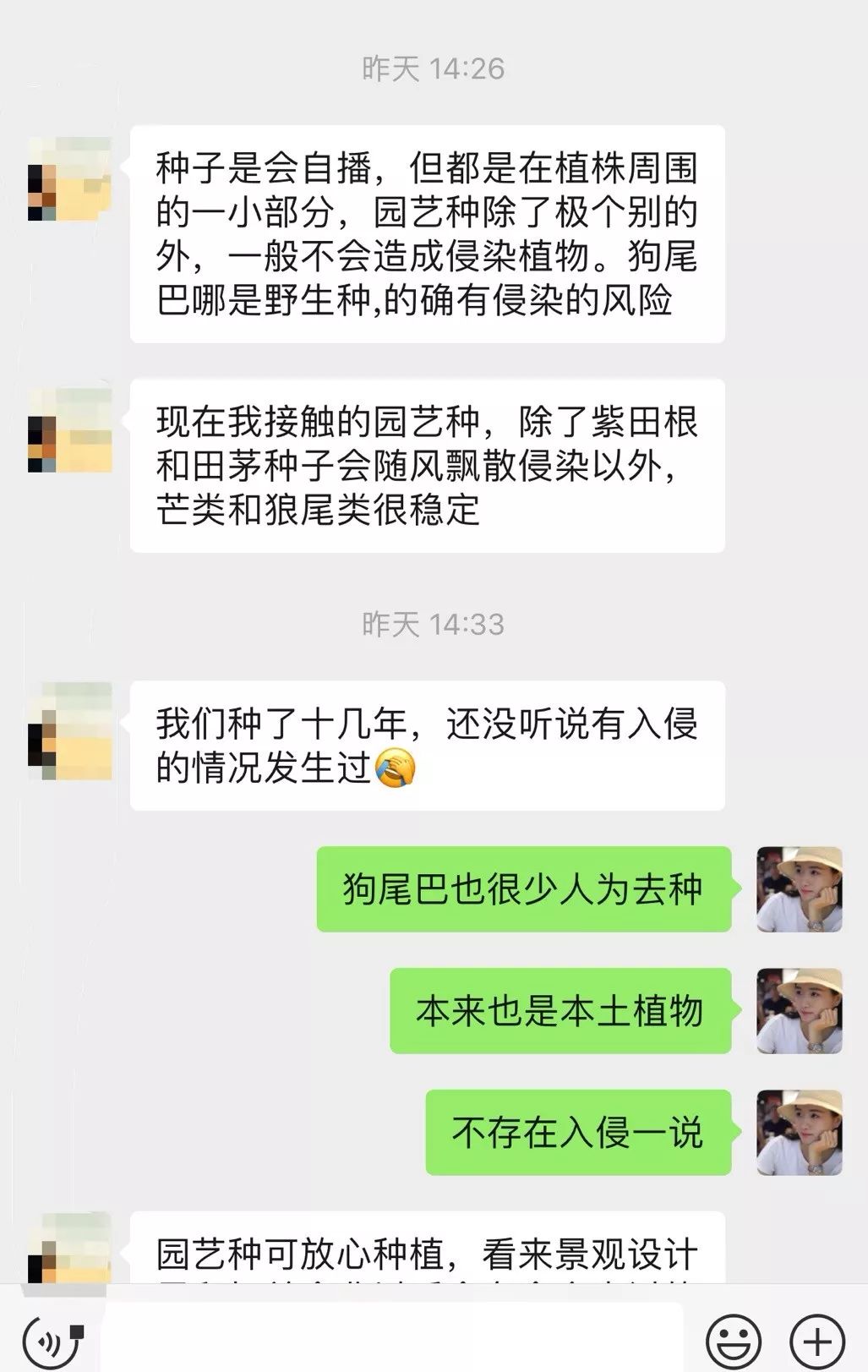Tap the message text input field
The width and height of the screenshot is (868, 1372).
(x=393, y=1337)
